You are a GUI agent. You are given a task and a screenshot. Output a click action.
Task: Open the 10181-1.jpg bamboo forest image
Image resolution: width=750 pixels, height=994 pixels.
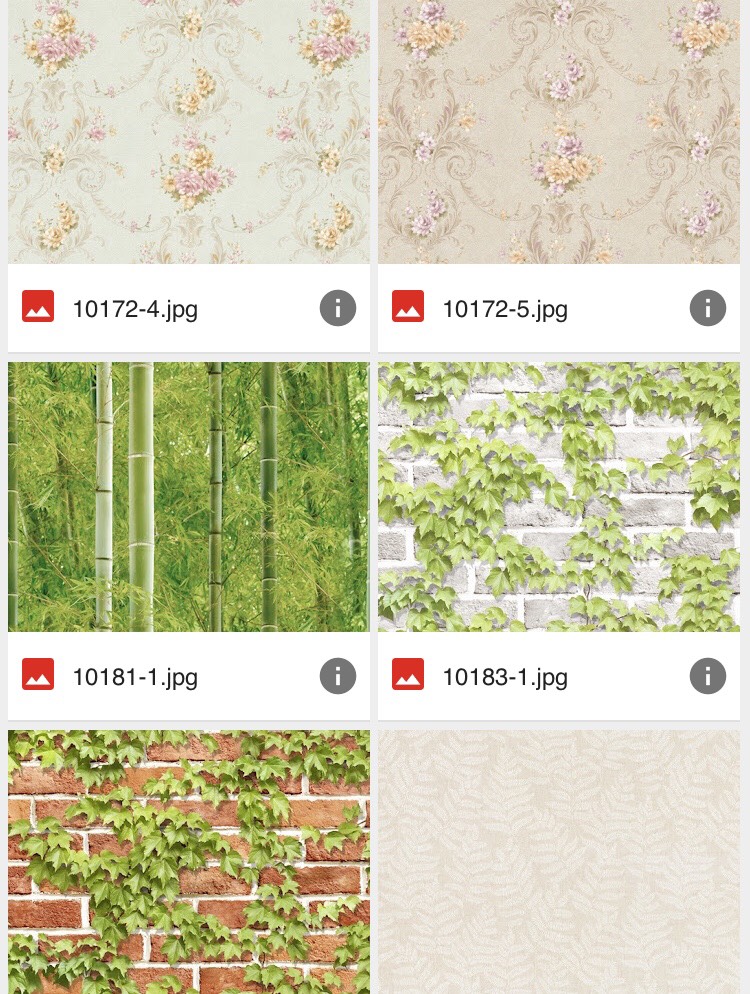(188, 497)
